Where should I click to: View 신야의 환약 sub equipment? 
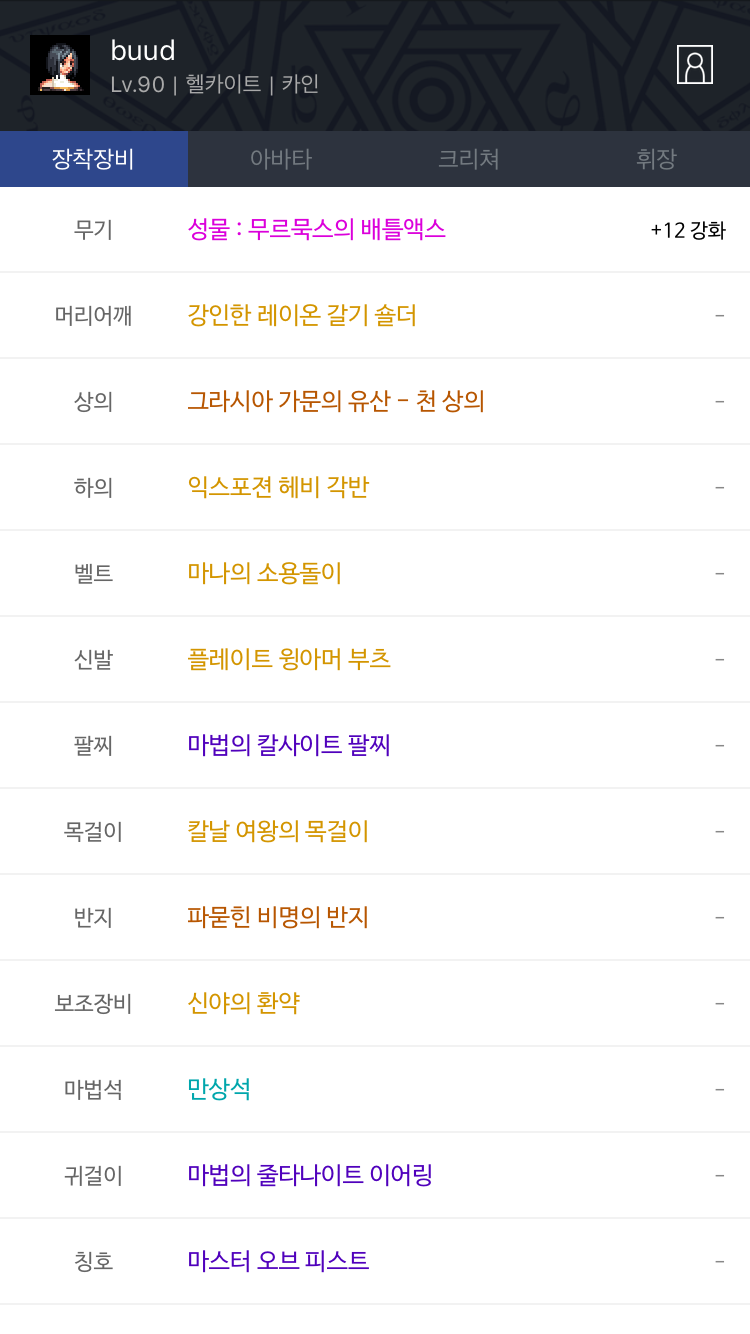coord(244,1003)
